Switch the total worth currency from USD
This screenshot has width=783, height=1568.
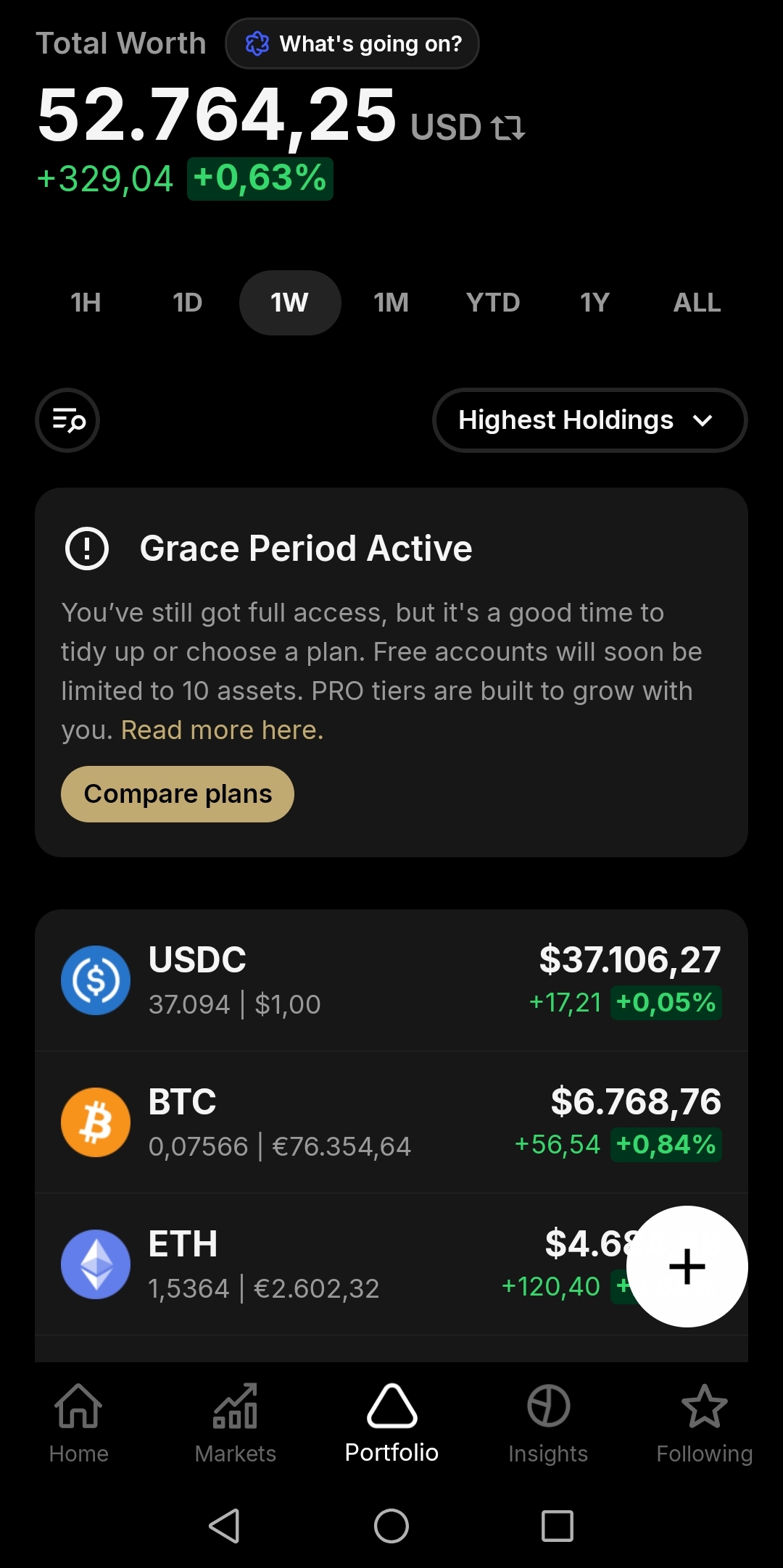tap(507, 128)
